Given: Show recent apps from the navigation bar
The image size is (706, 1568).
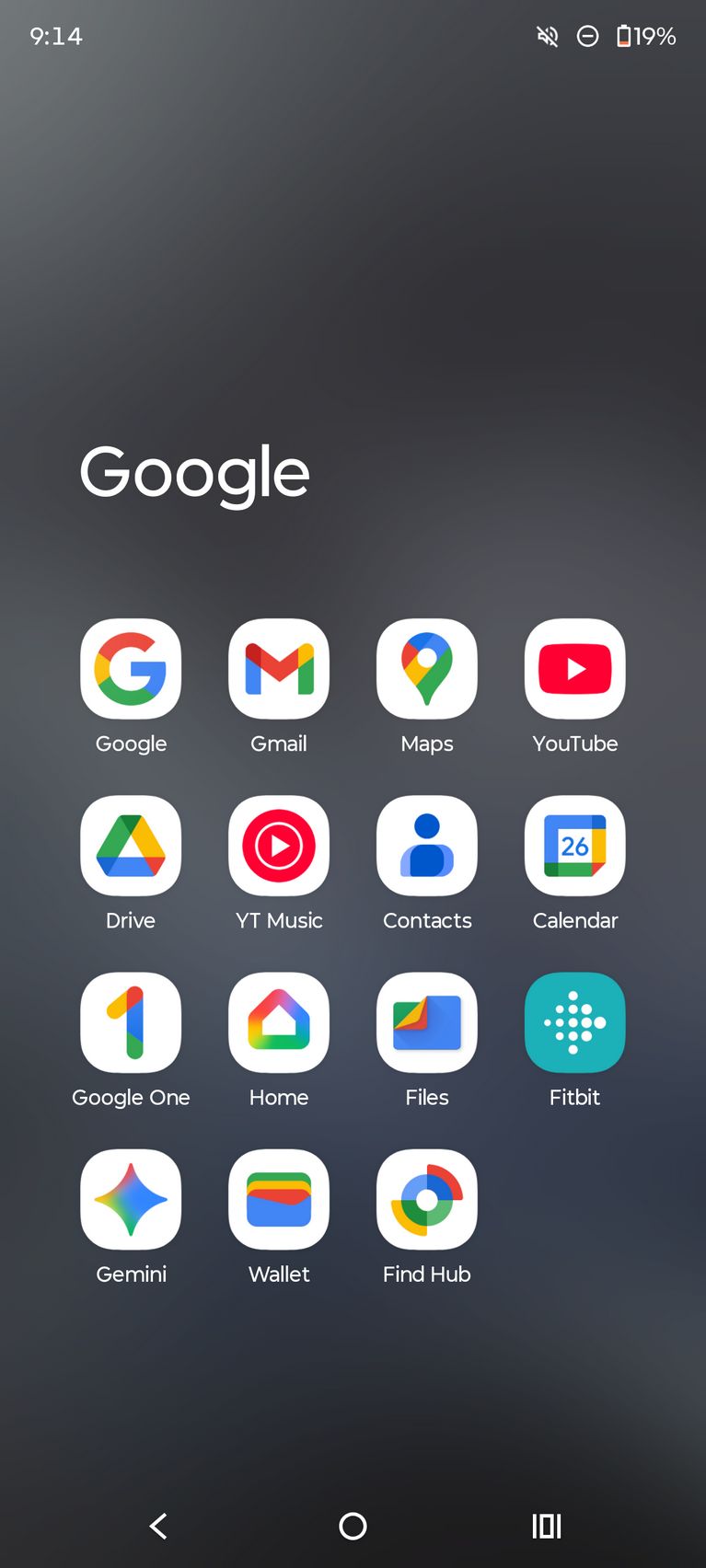Looking at the screenshot, I should [x=547, y=1527].
